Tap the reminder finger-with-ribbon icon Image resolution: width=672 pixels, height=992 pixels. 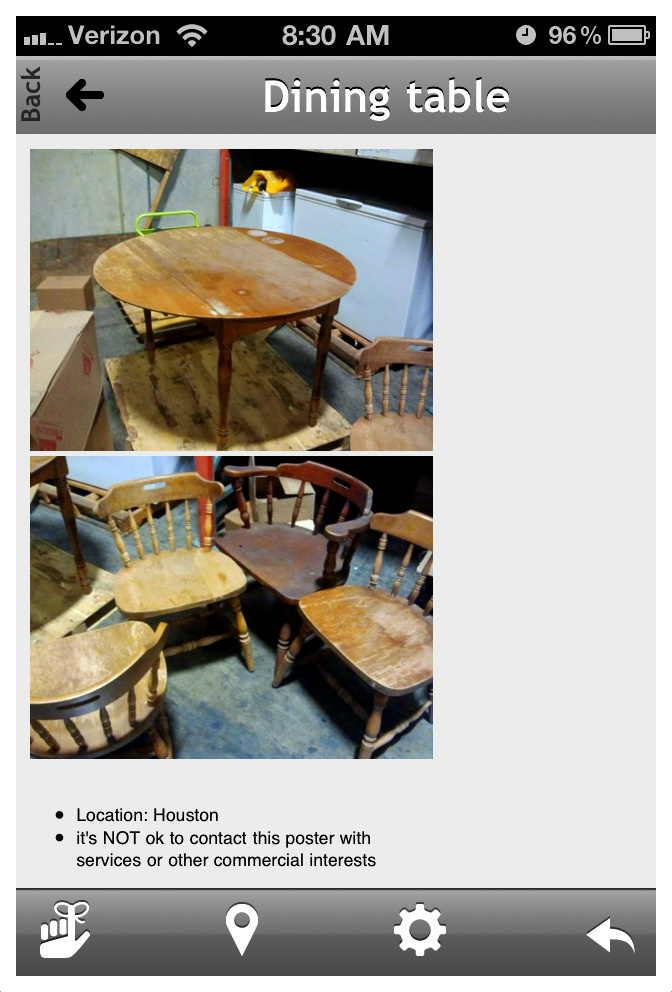(x=65, y=930)
